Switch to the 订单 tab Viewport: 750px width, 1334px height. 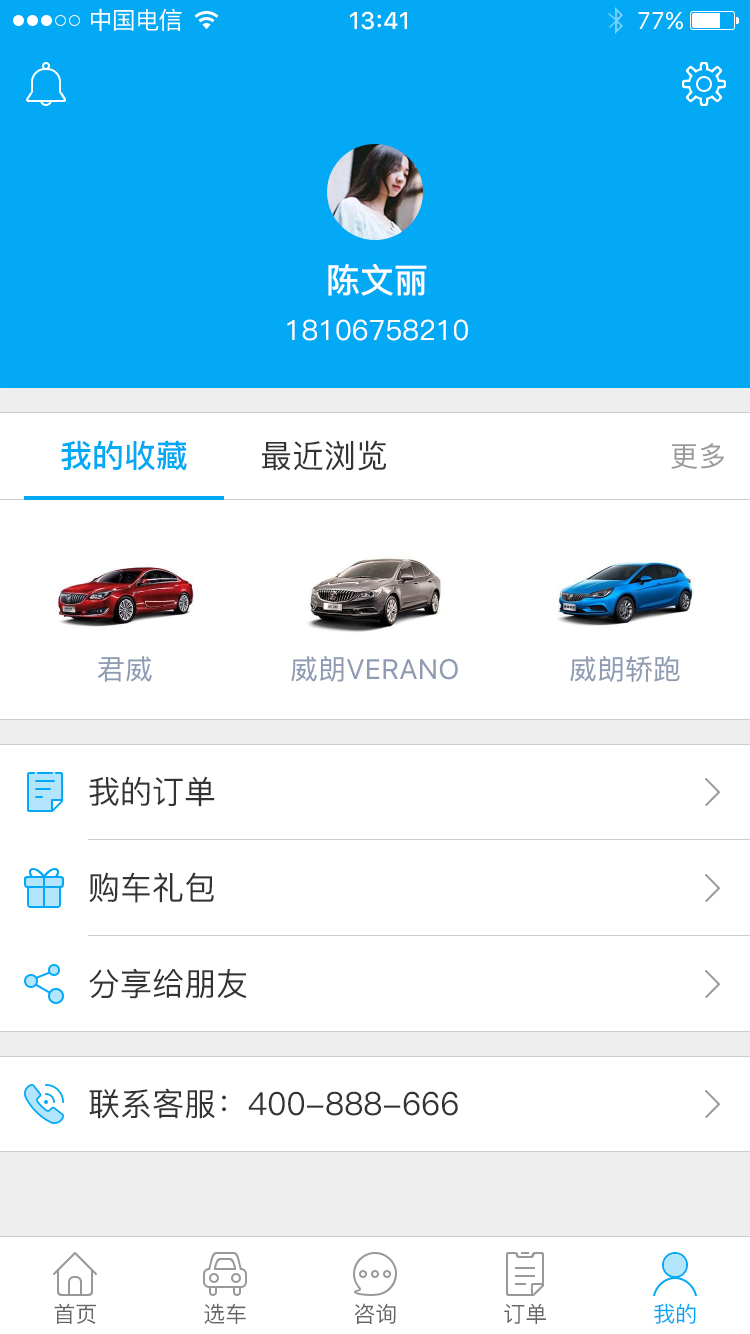525,1288
